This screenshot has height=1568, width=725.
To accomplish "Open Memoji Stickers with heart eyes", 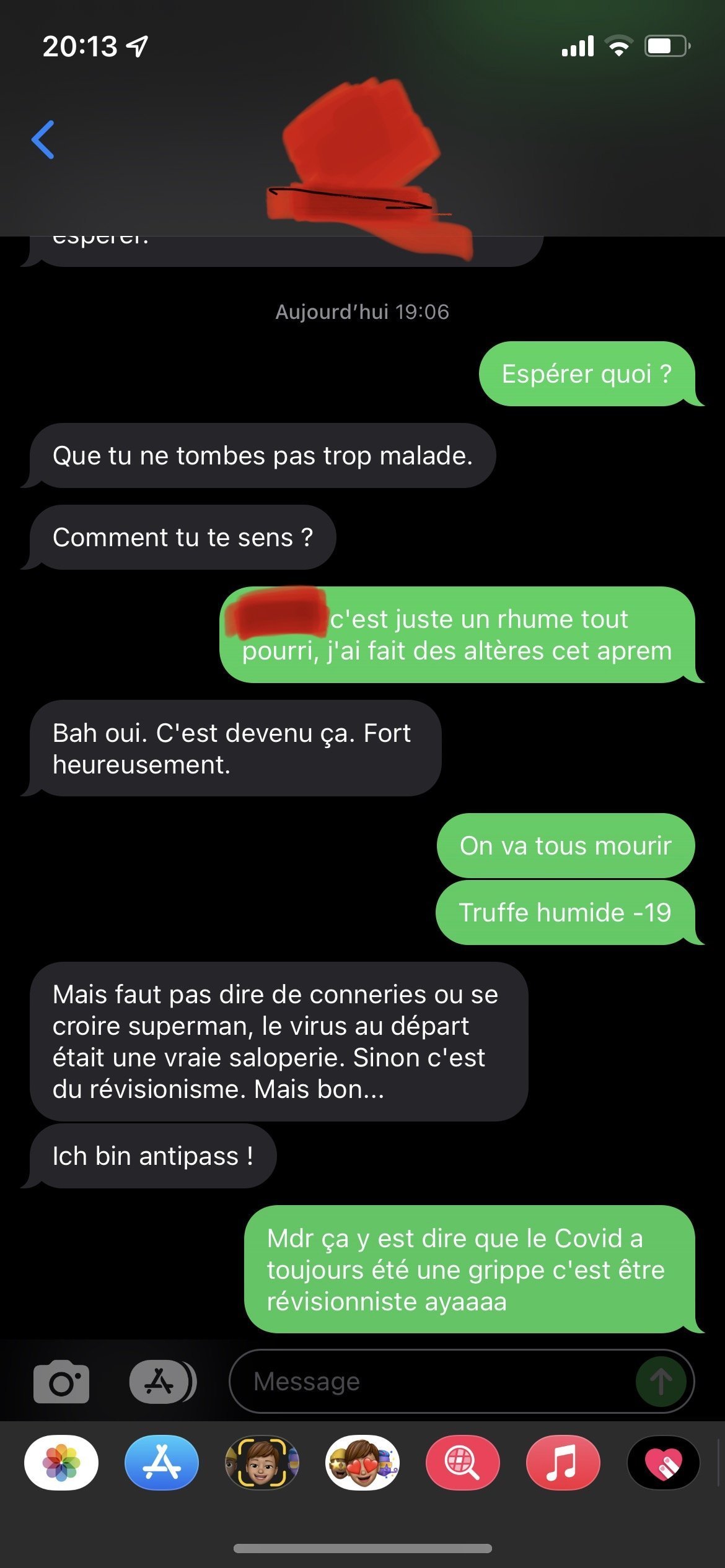I will click(x=362, y=1463).
